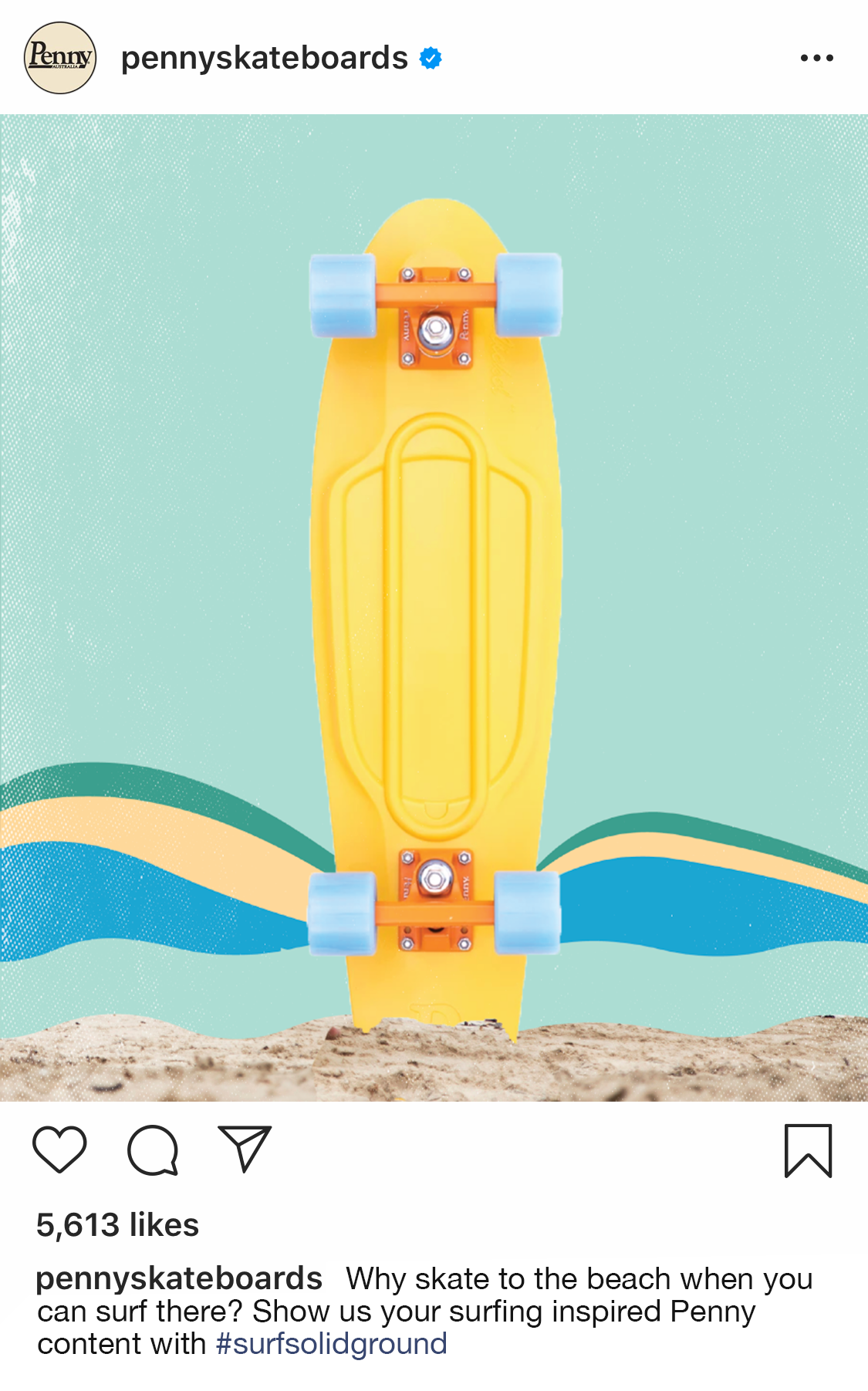Open the yellow skateboard post image

434,607
